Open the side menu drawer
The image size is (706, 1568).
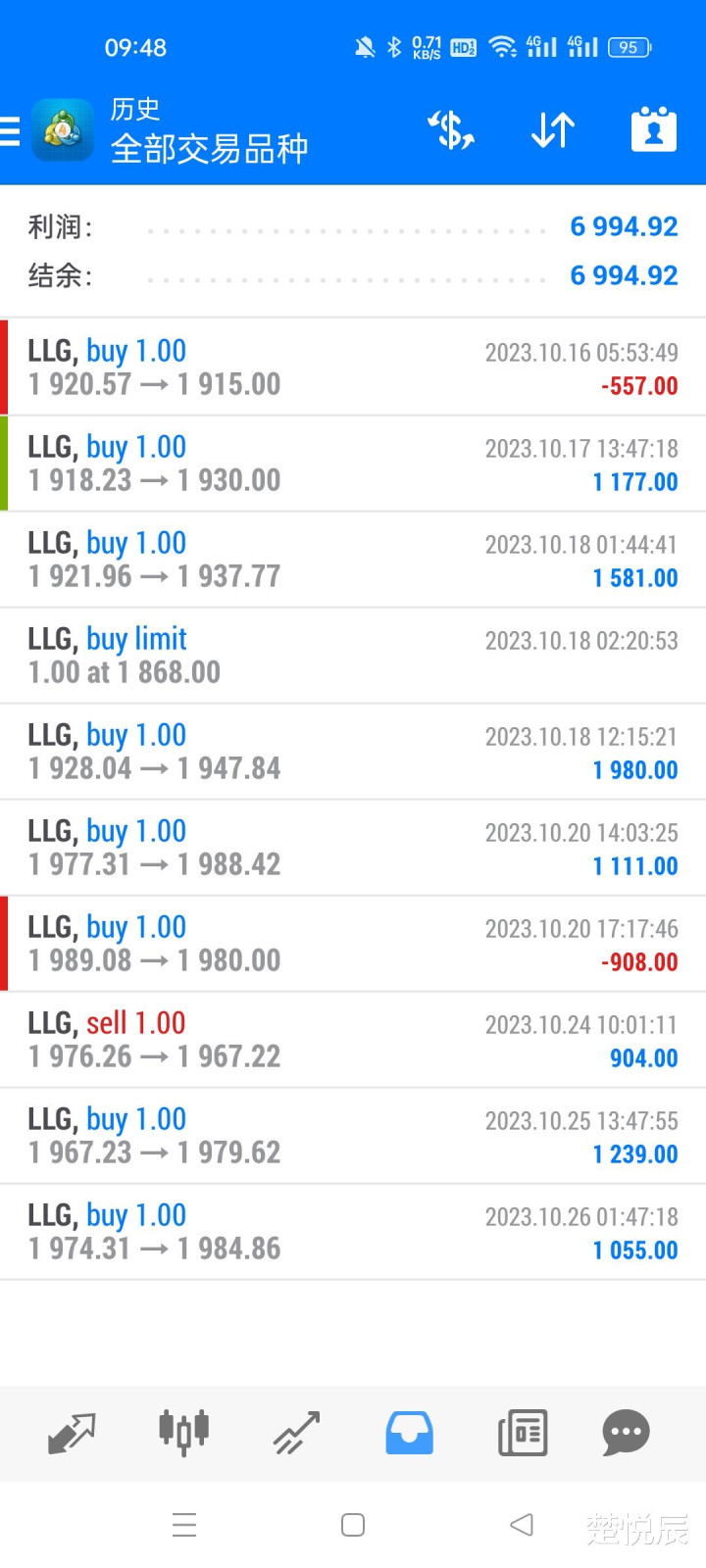tap(10, 130)
